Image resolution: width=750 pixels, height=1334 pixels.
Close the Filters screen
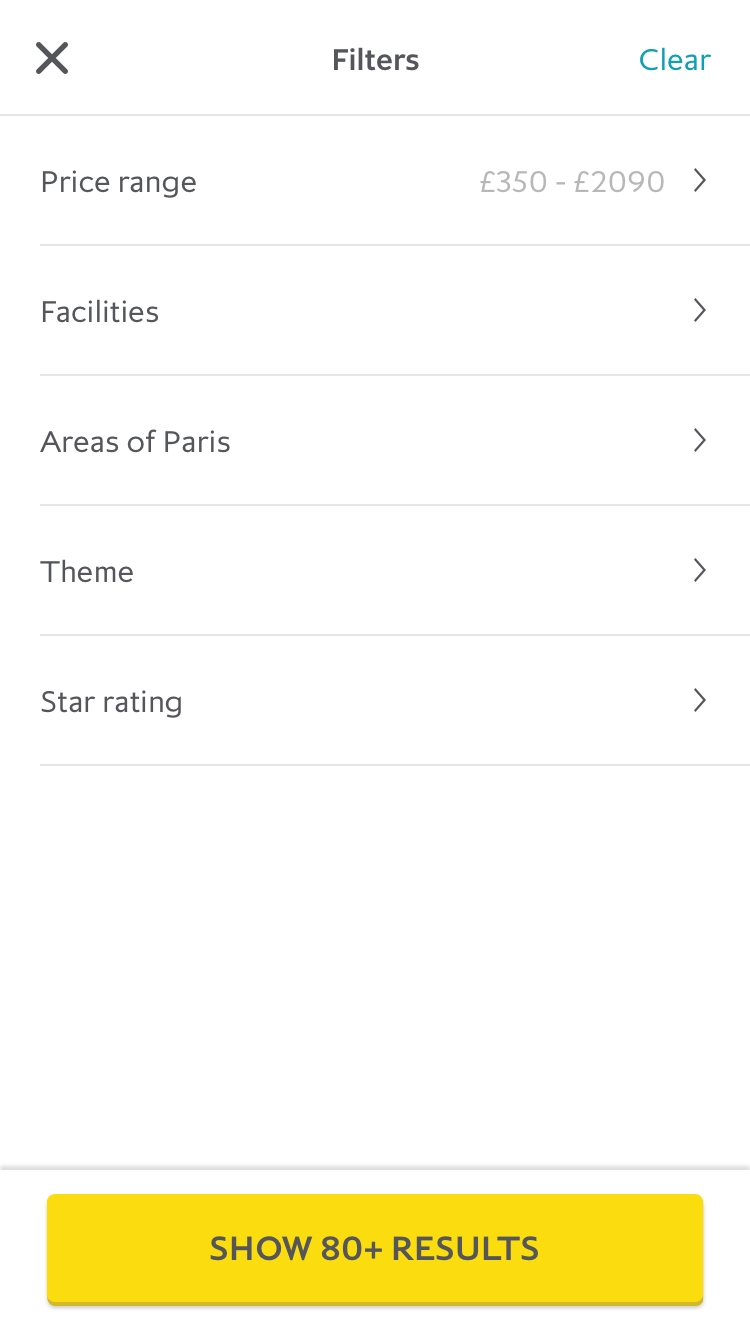point(52,59)
